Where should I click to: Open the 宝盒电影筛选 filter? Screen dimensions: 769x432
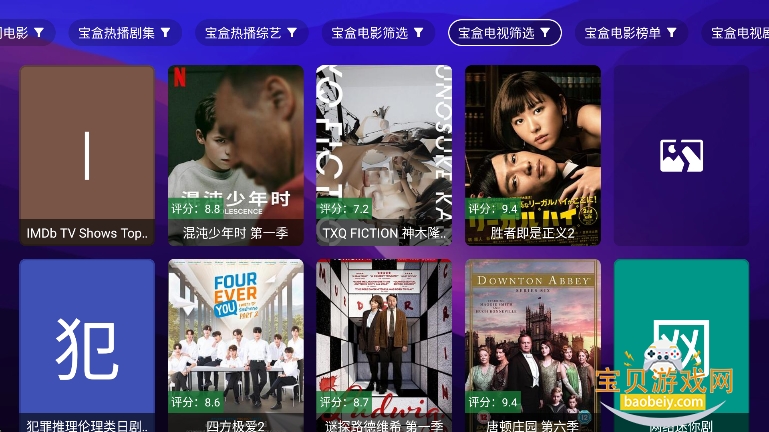click(x=378, y=33)
